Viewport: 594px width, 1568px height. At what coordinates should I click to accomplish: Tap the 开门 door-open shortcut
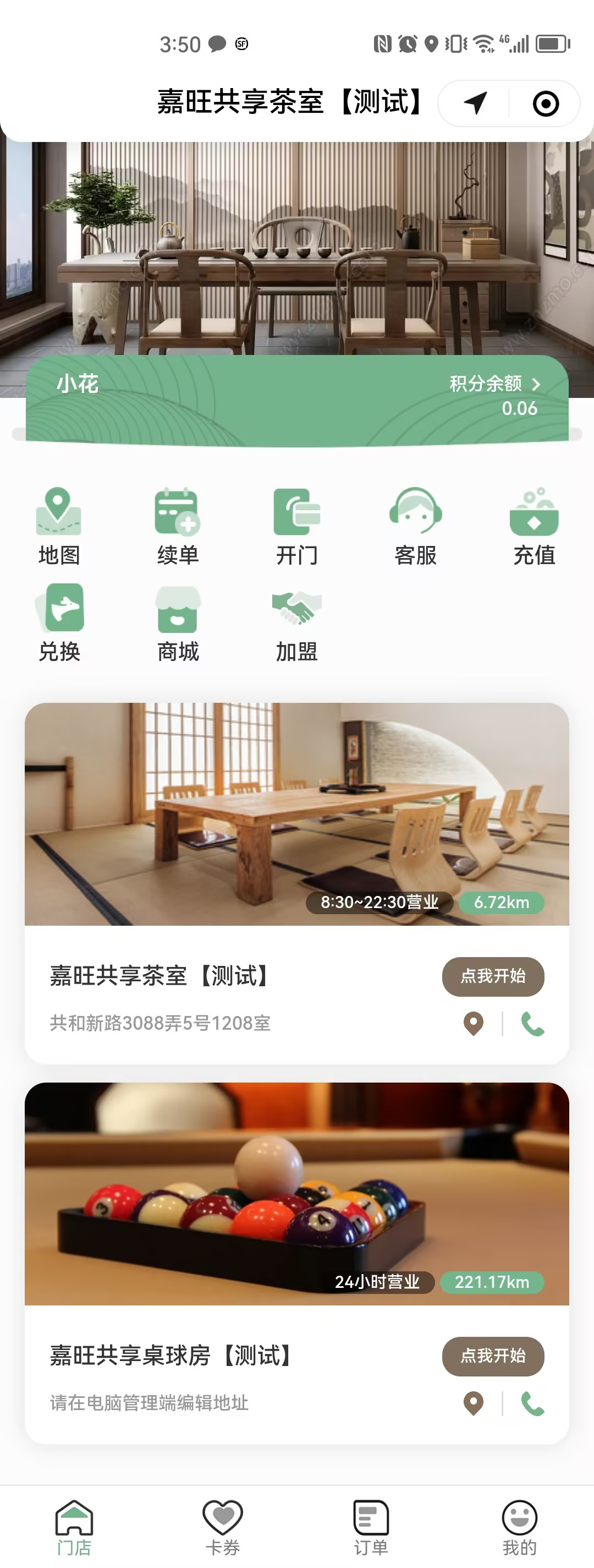pos(296,526)
